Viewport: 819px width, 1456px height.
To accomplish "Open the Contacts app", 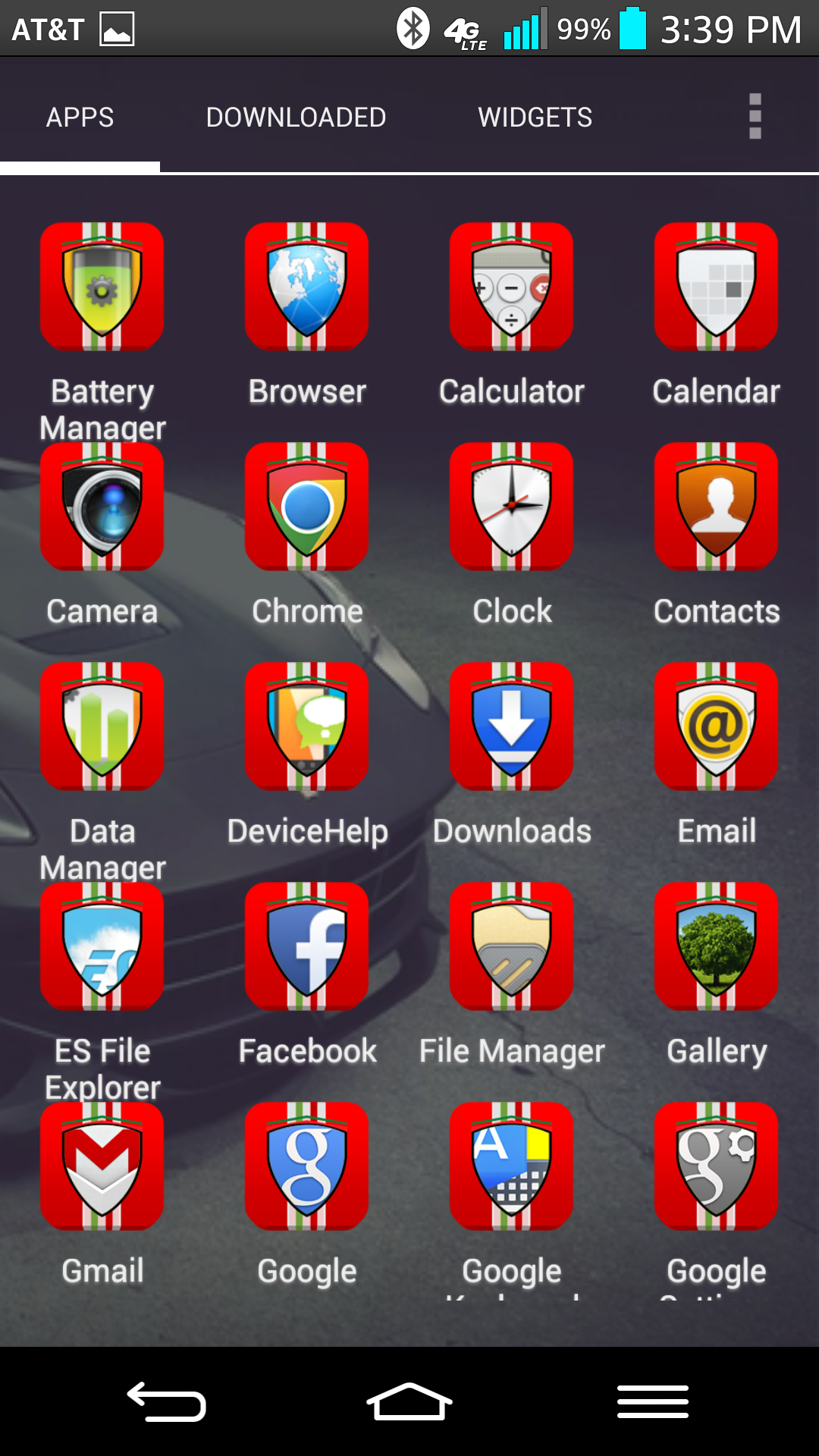I will pyautogui.click(x=716, y=507).
